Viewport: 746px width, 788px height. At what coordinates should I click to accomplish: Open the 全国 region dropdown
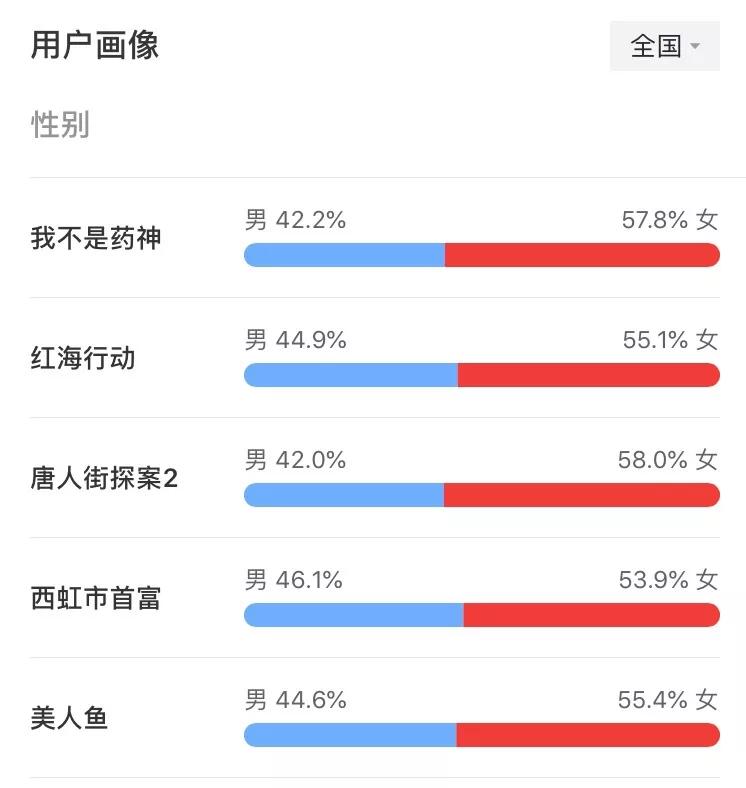pyautogui.click(x=664, y=46)
